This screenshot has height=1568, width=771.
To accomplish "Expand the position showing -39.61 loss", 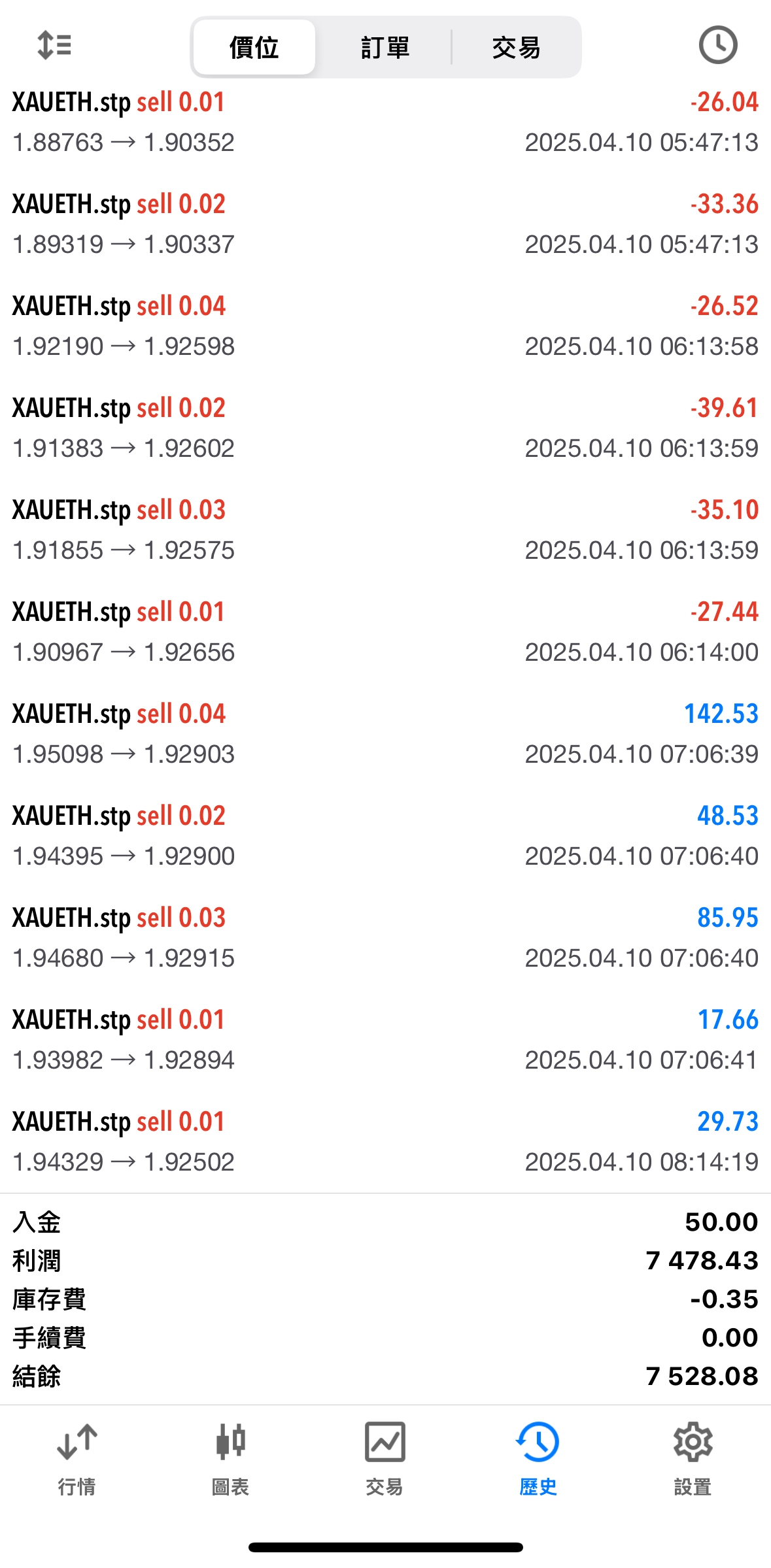I will [x=385, y=428].
